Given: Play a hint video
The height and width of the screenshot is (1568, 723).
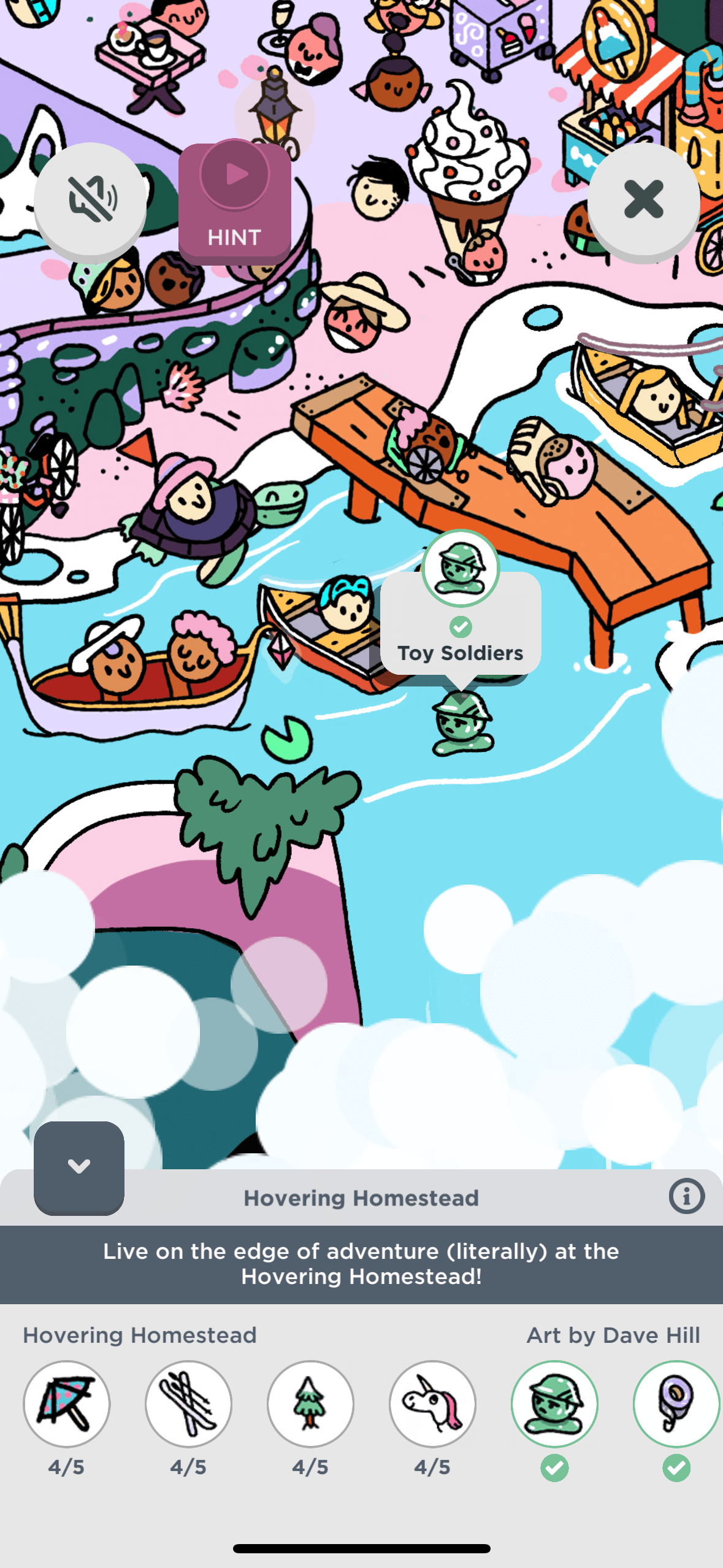Looking at the screenshot, I should click(234, 202).
